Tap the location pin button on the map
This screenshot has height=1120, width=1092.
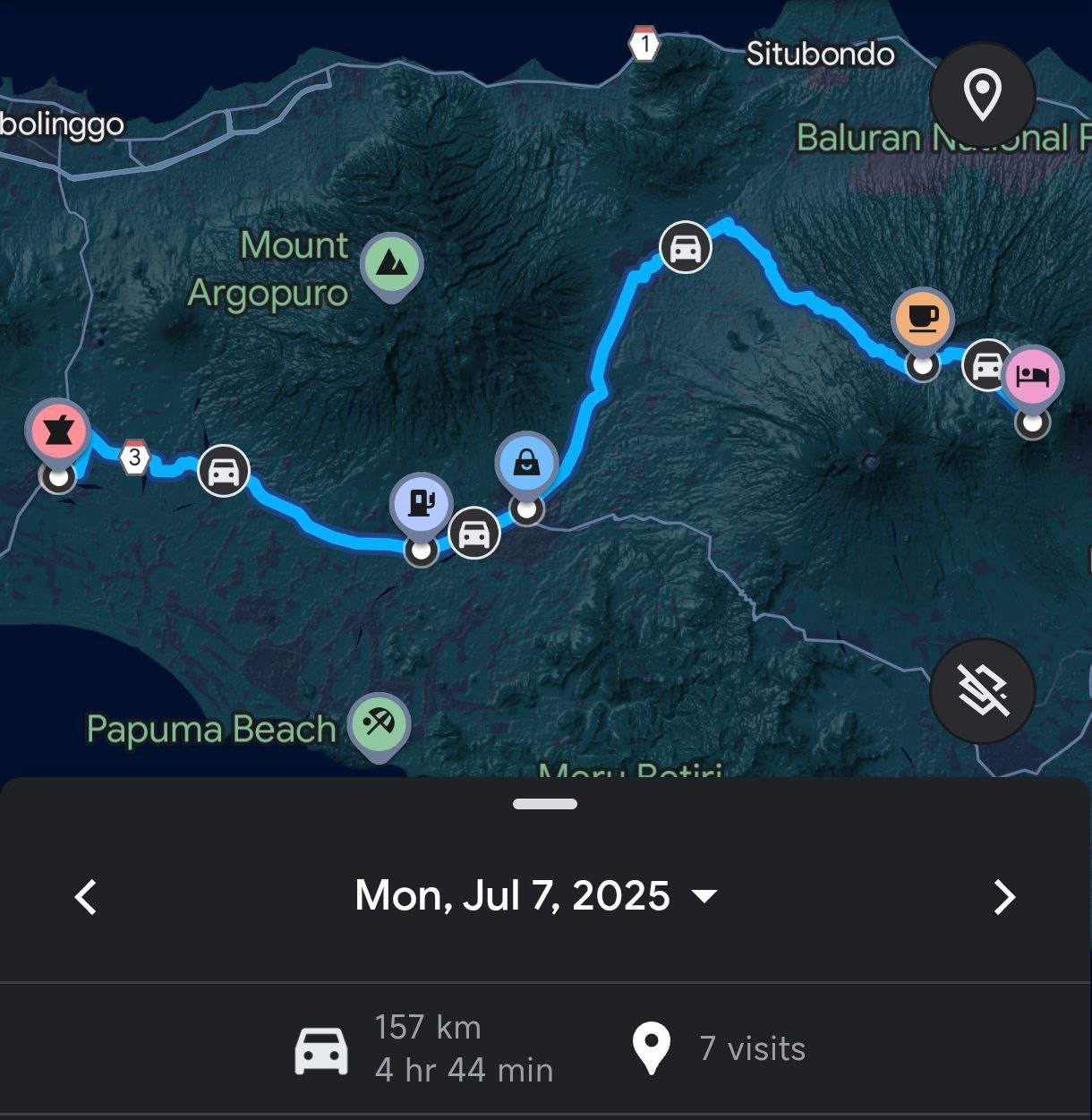(x=982, y=94)
